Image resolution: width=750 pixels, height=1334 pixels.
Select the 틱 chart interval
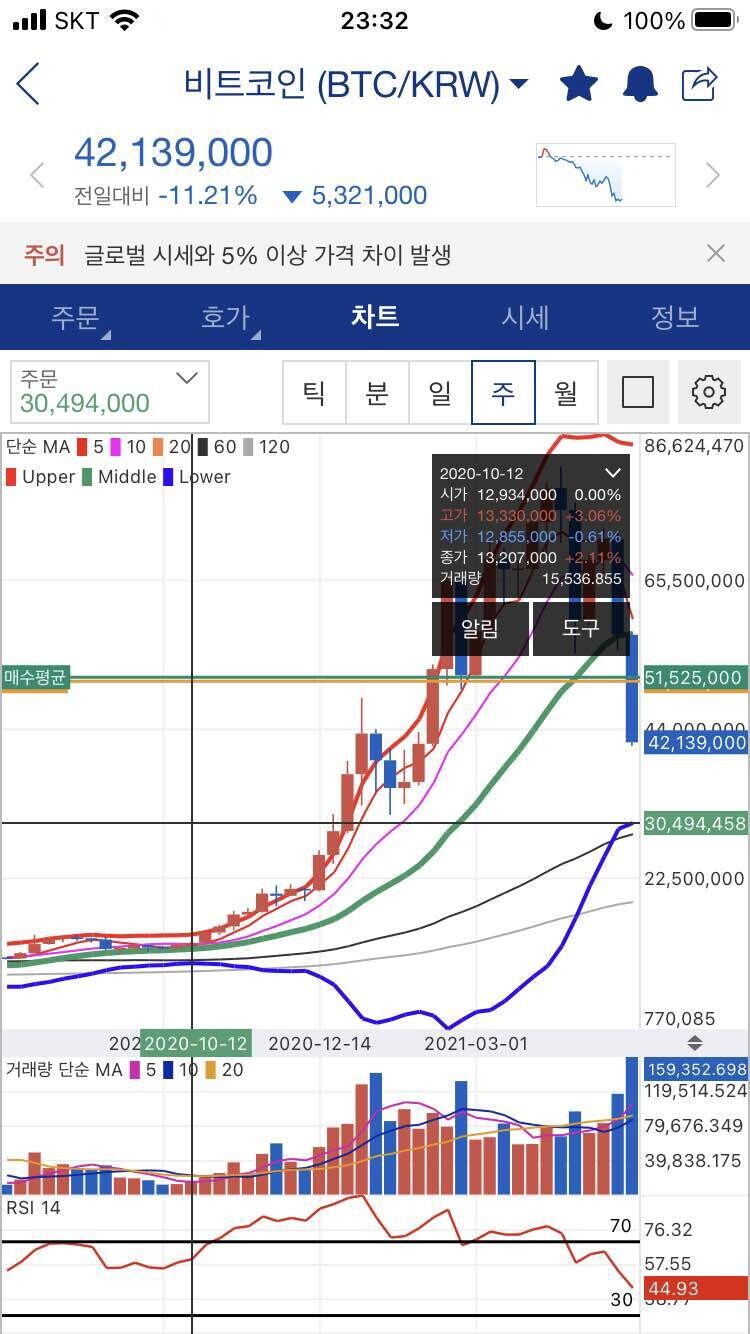(314, 393)
